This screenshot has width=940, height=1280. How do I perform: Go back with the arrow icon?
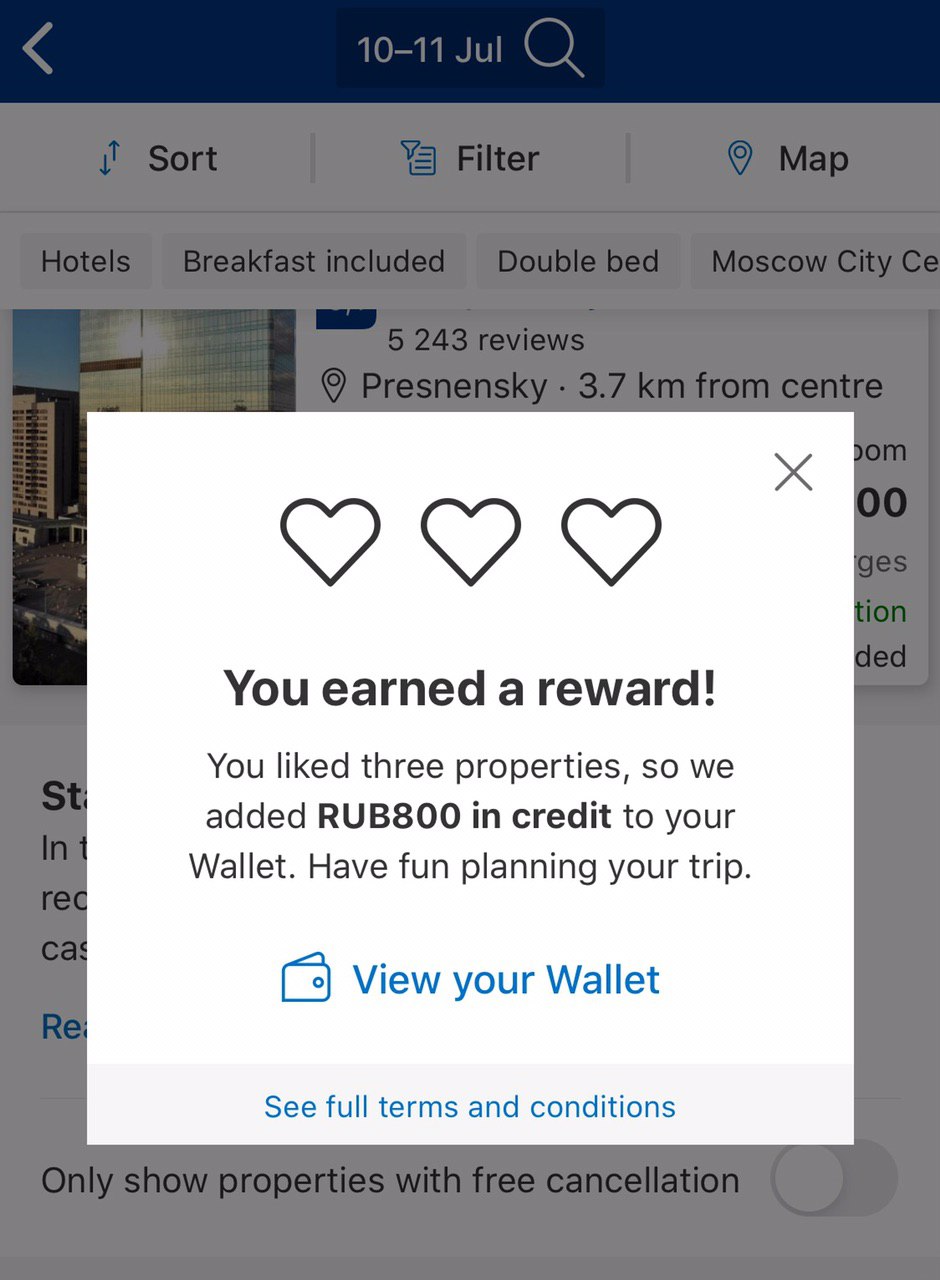coord(38,50)
